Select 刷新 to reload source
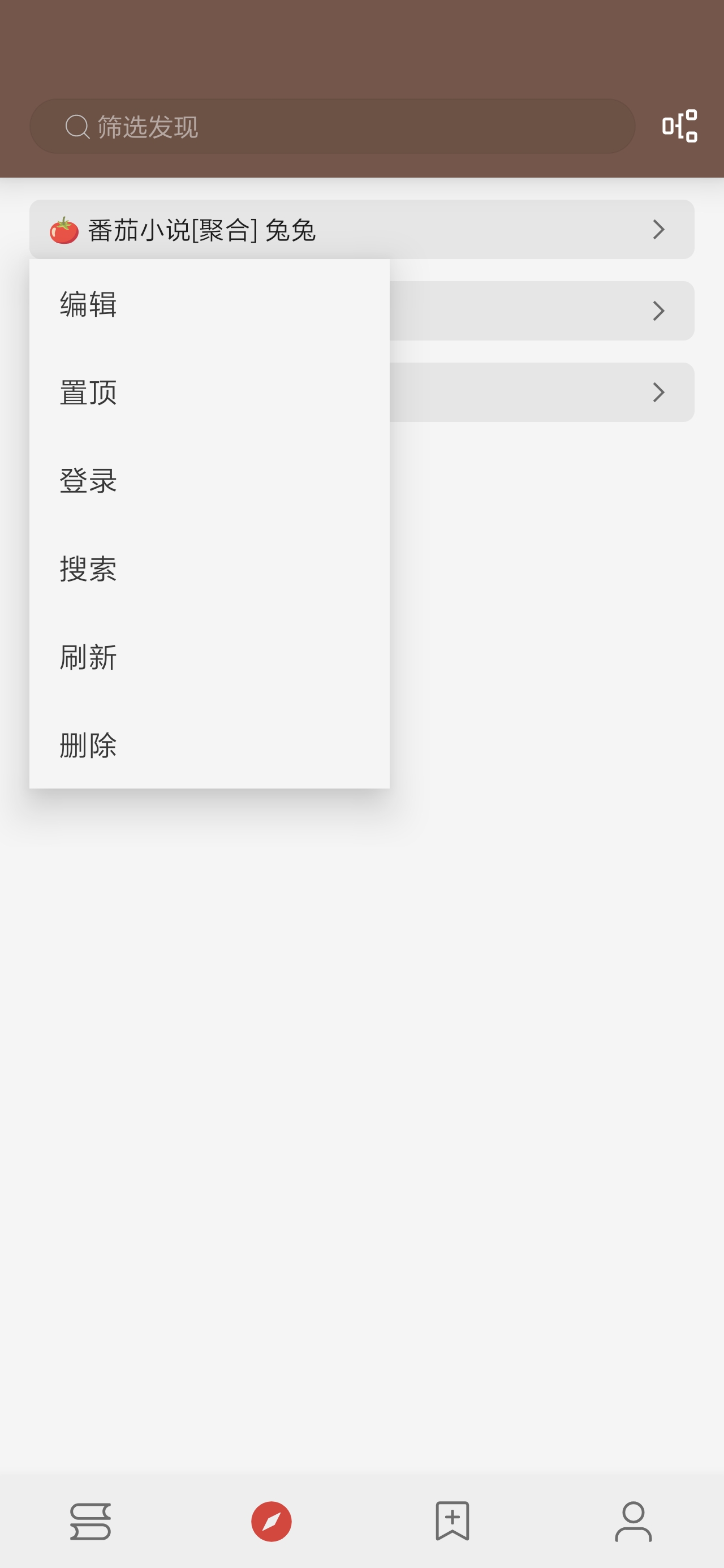Viewport: 724px width, 1568px height. (x=88, y=657)
